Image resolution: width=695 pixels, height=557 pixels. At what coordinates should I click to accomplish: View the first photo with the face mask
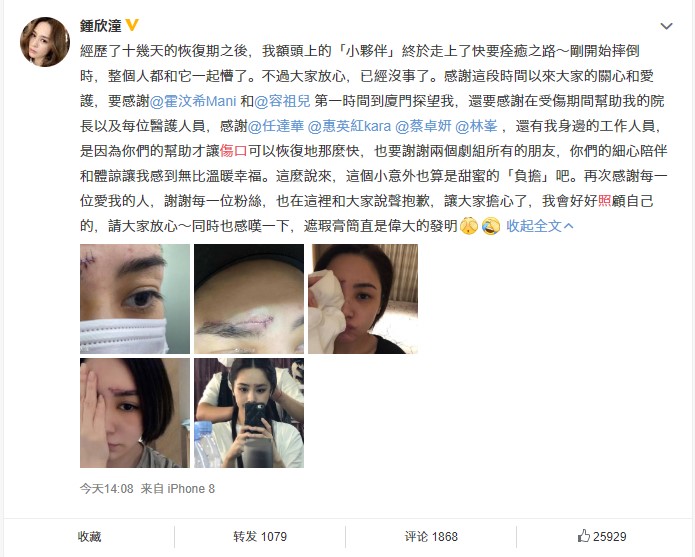[135, 299]
